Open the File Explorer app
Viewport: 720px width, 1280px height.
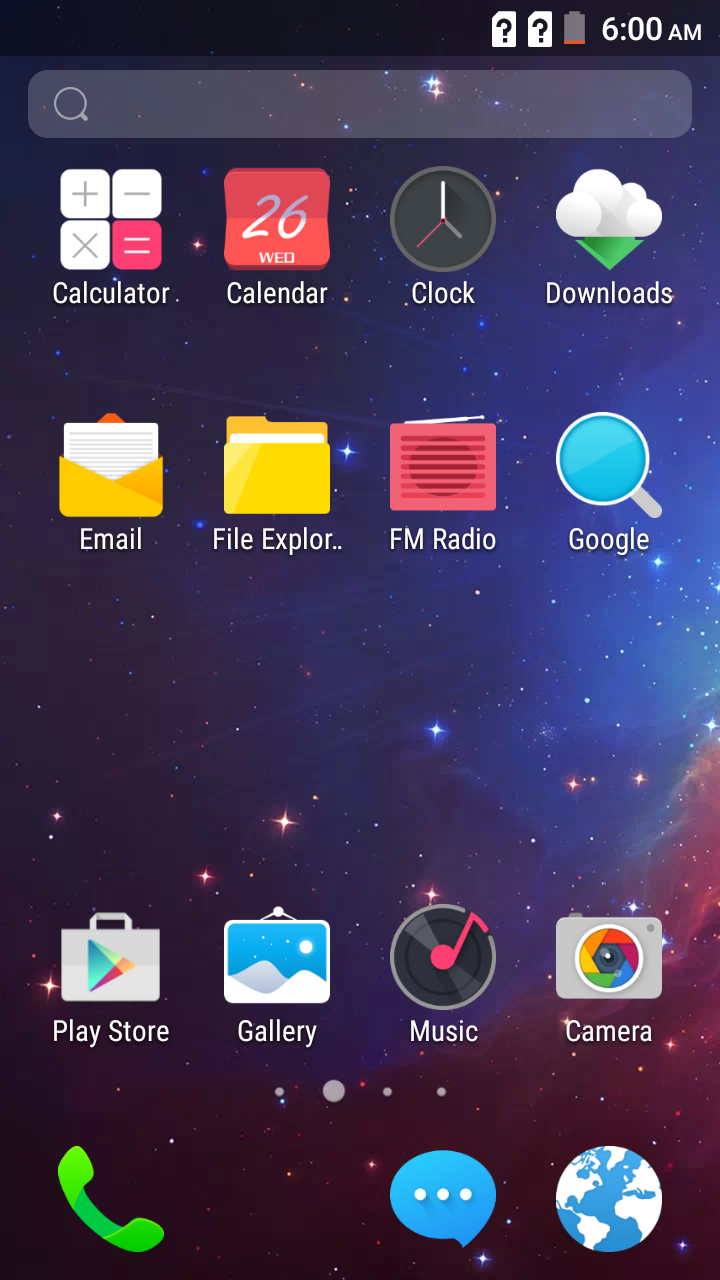coord(277,465)
